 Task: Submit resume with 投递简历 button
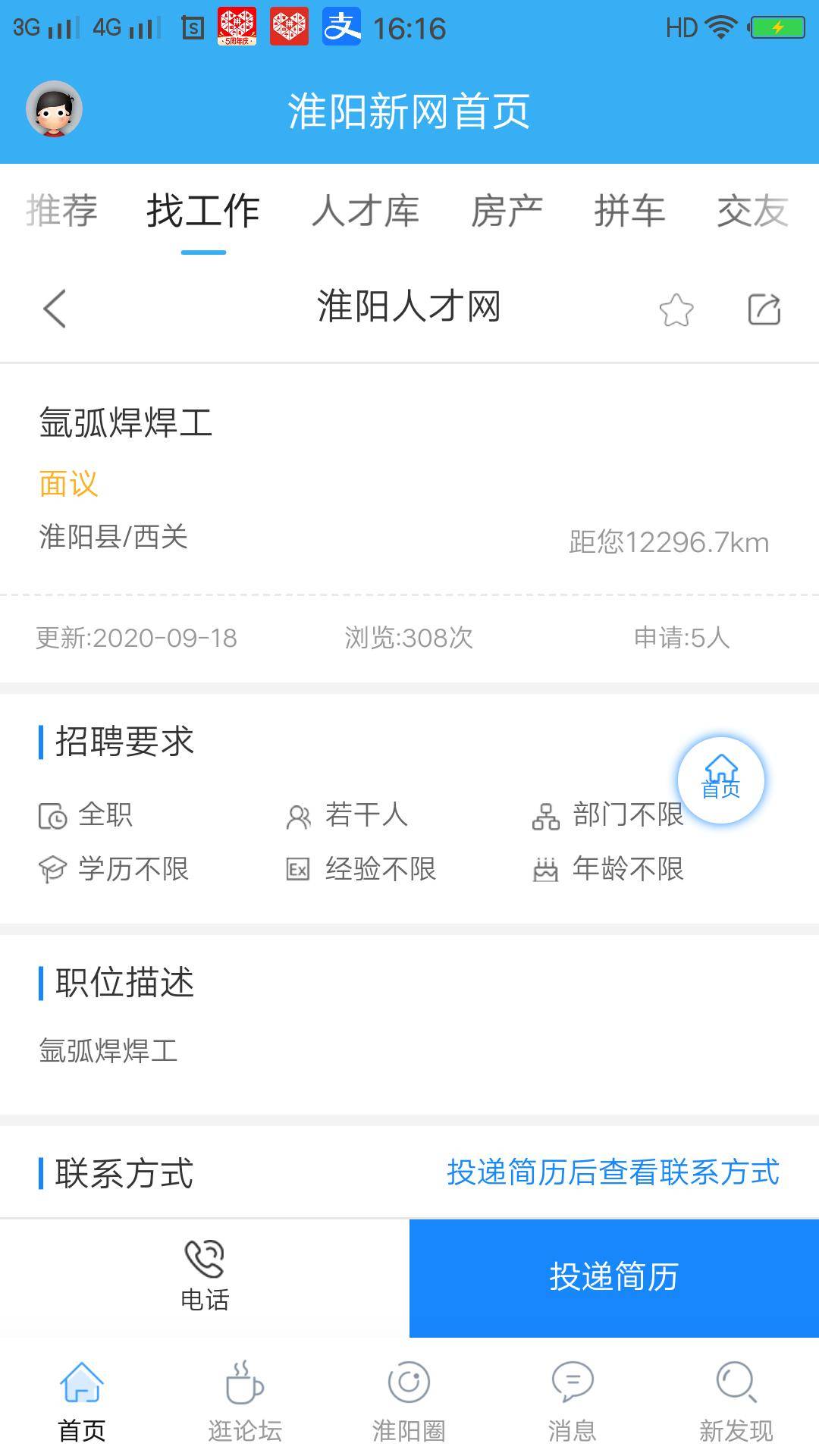tap(613, 1277)
